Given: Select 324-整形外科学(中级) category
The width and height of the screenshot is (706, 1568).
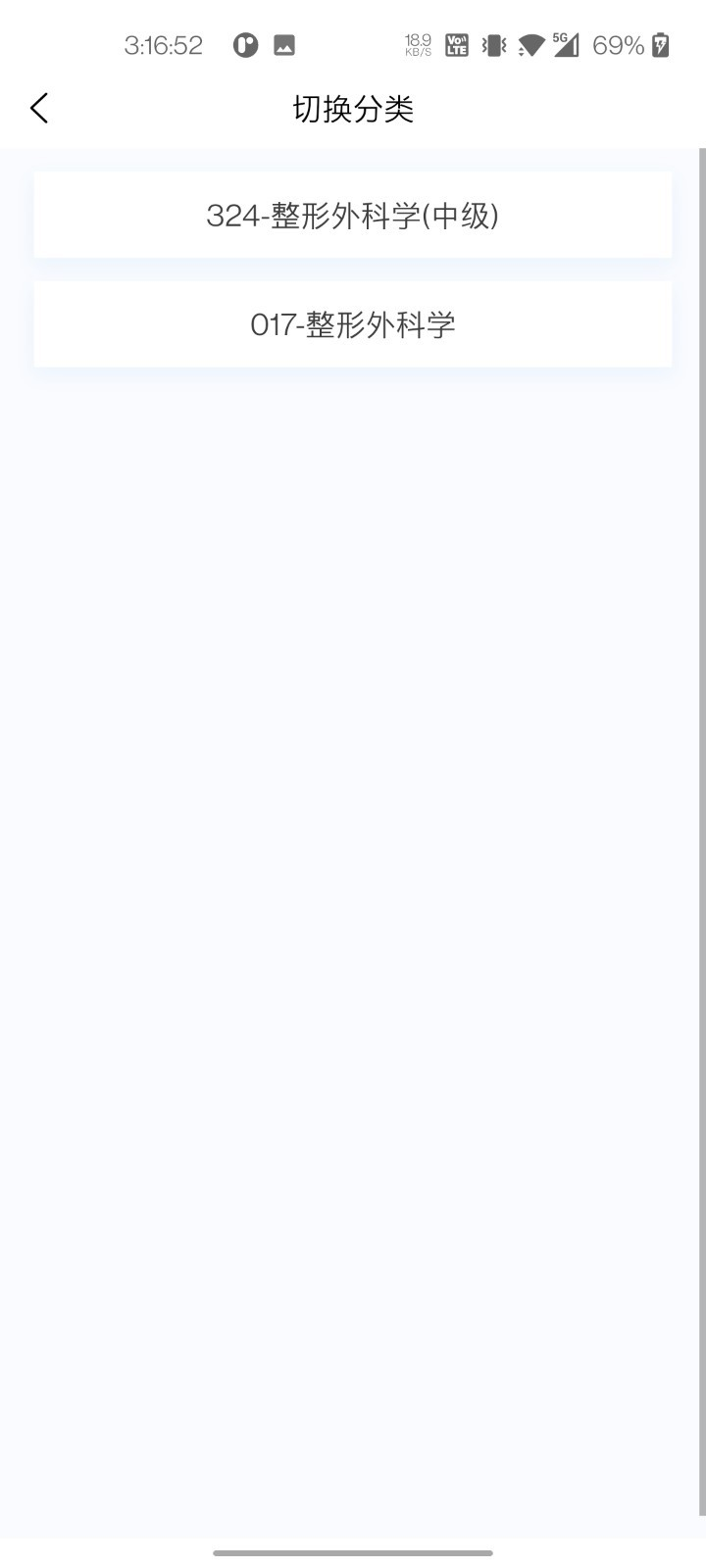Looking at the screenshot, I should point(353,216).
